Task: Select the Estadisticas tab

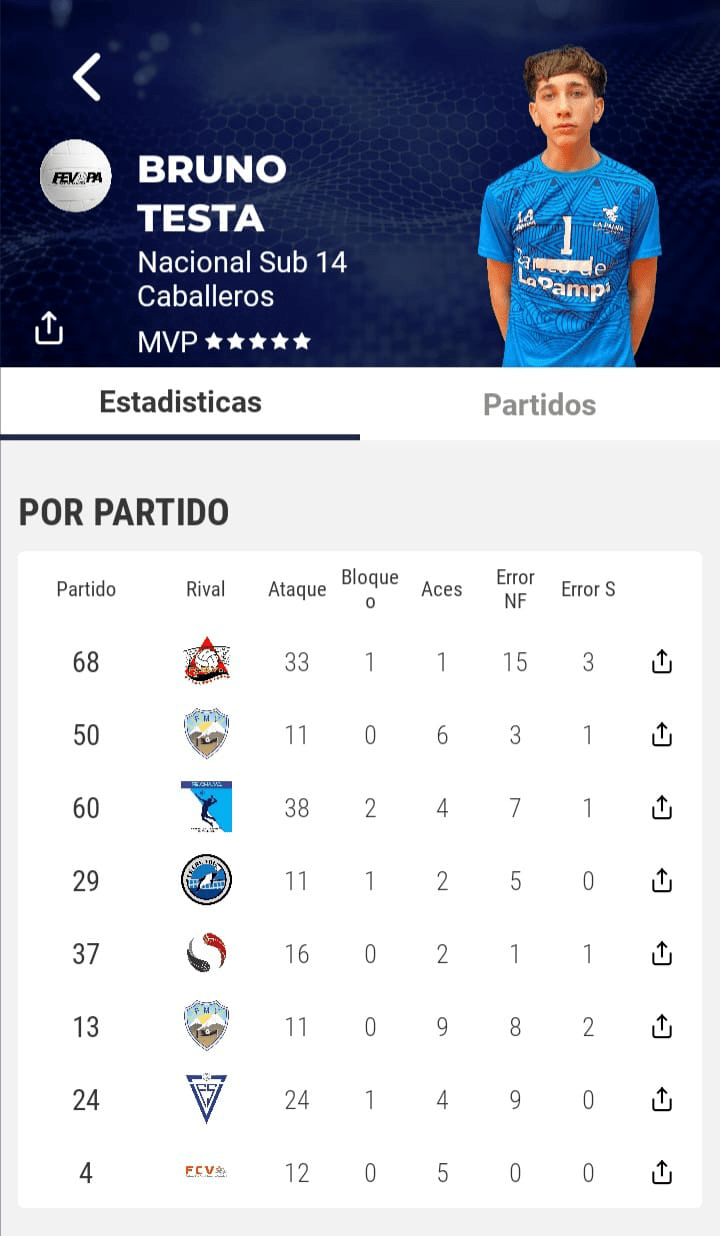Action: (180, 402)
